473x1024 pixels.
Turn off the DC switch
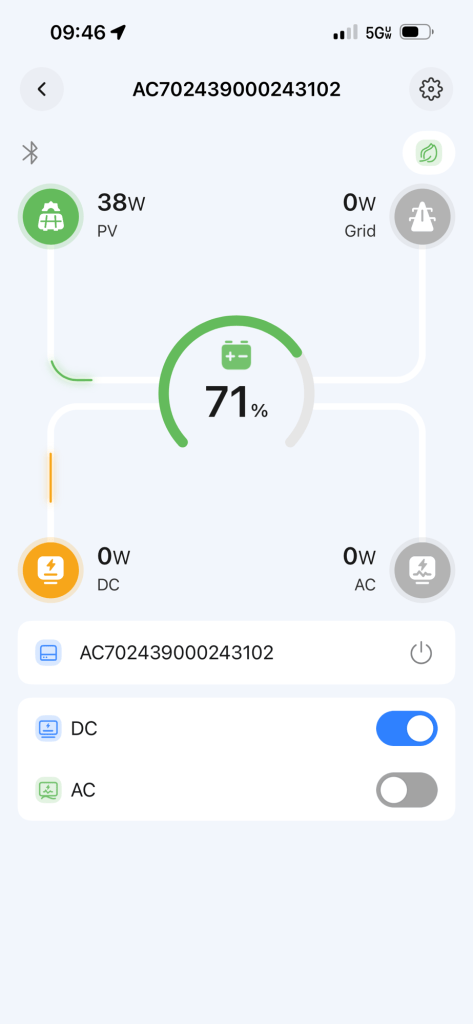click(406, 728)
